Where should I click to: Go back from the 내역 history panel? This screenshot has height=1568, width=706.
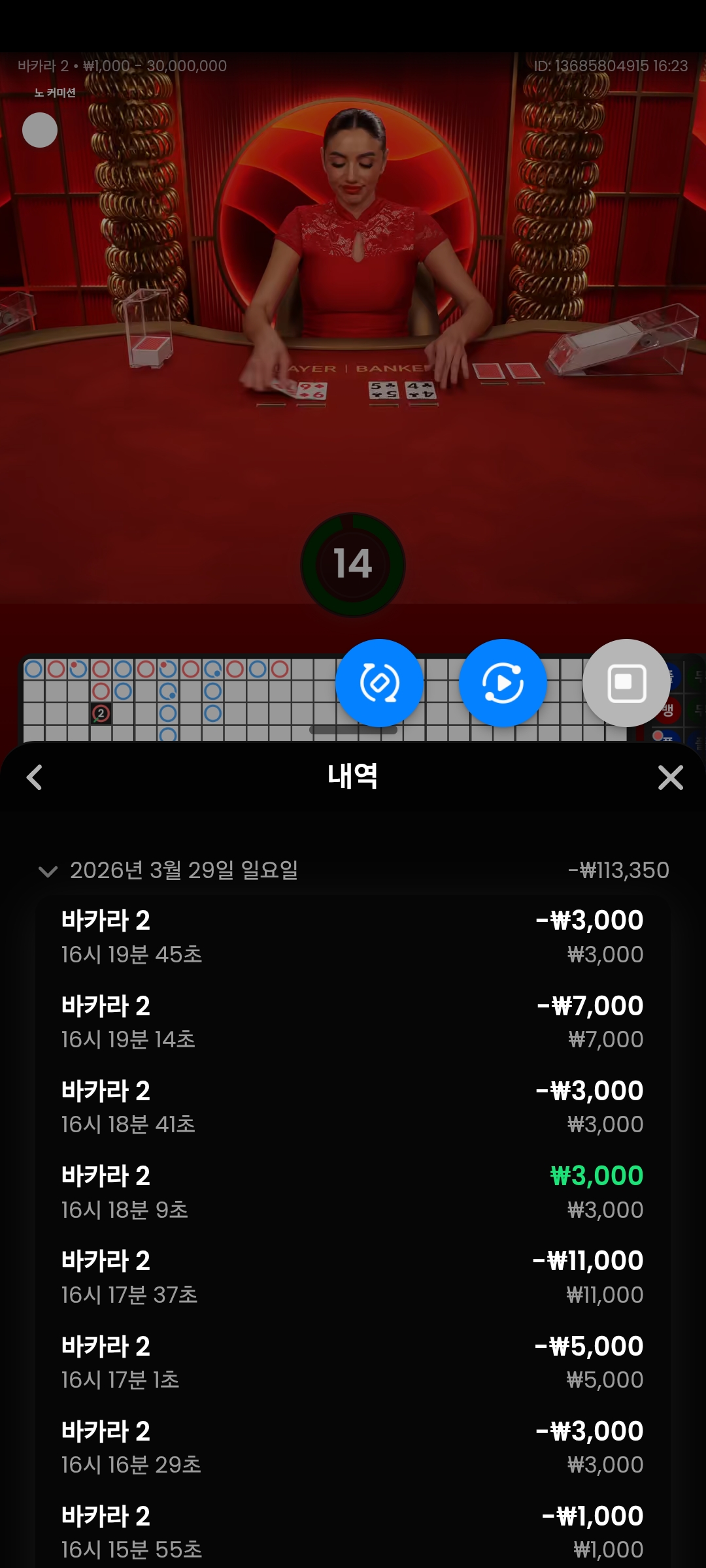tap(35, 777)
